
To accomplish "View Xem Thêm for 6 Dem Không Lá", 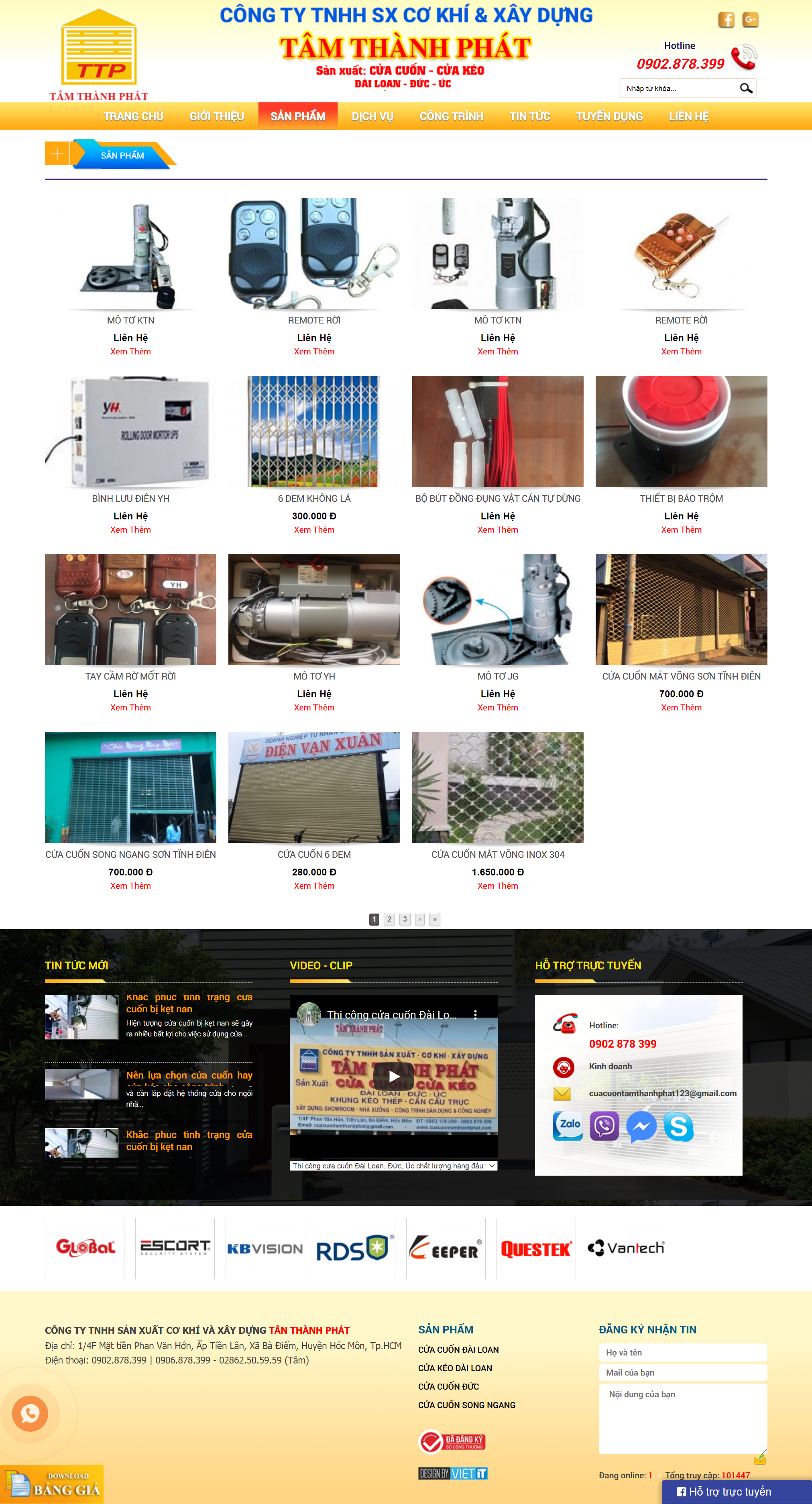I will (x=314, y=529).
